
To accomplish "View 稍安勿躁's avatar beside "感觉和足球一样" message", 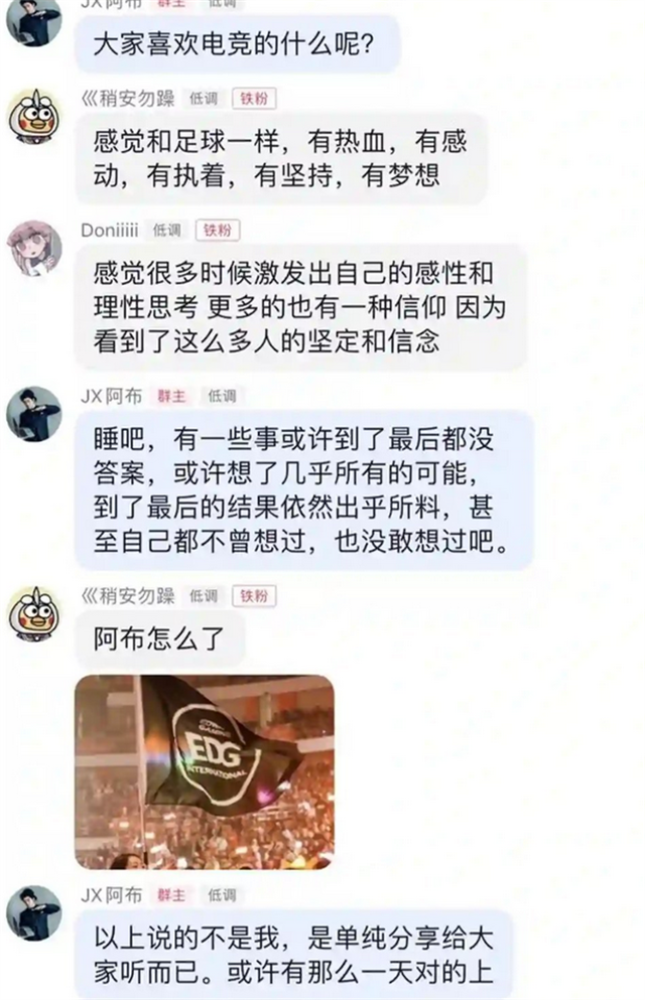I will (x=34, y=116).
